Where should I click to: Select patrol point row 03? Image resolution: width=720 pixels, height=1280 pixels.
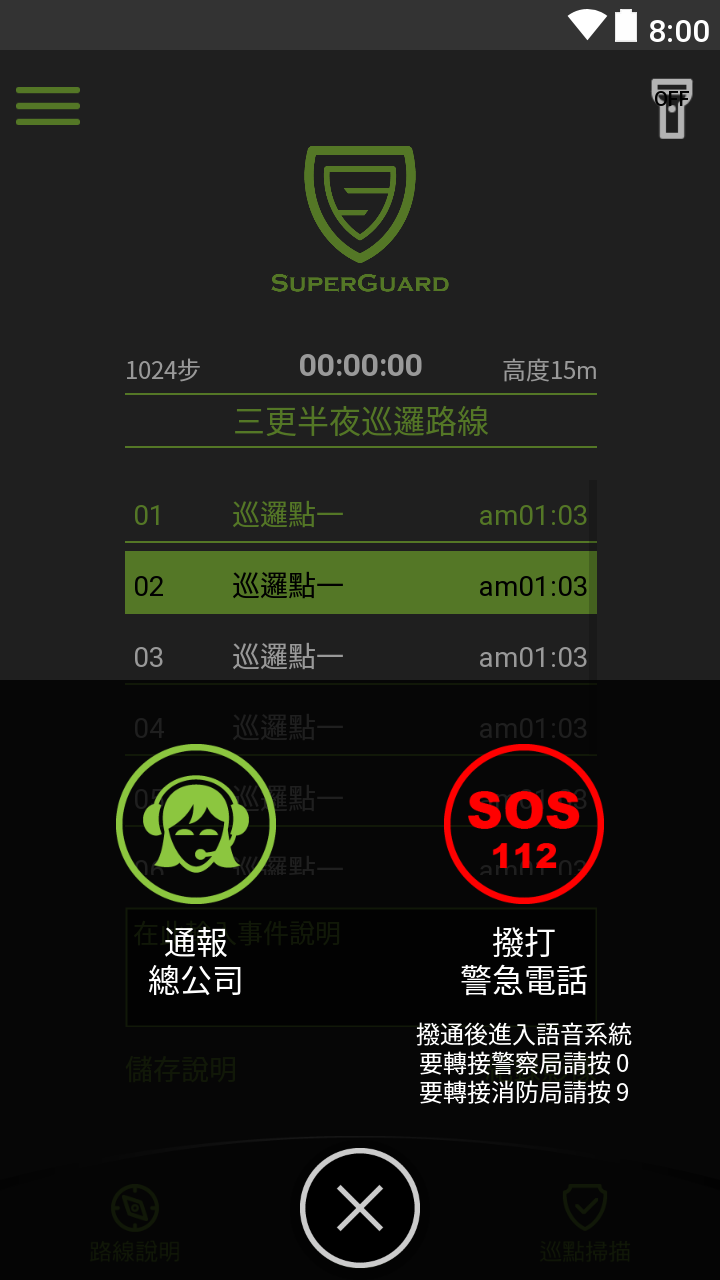tap(361, 656)
